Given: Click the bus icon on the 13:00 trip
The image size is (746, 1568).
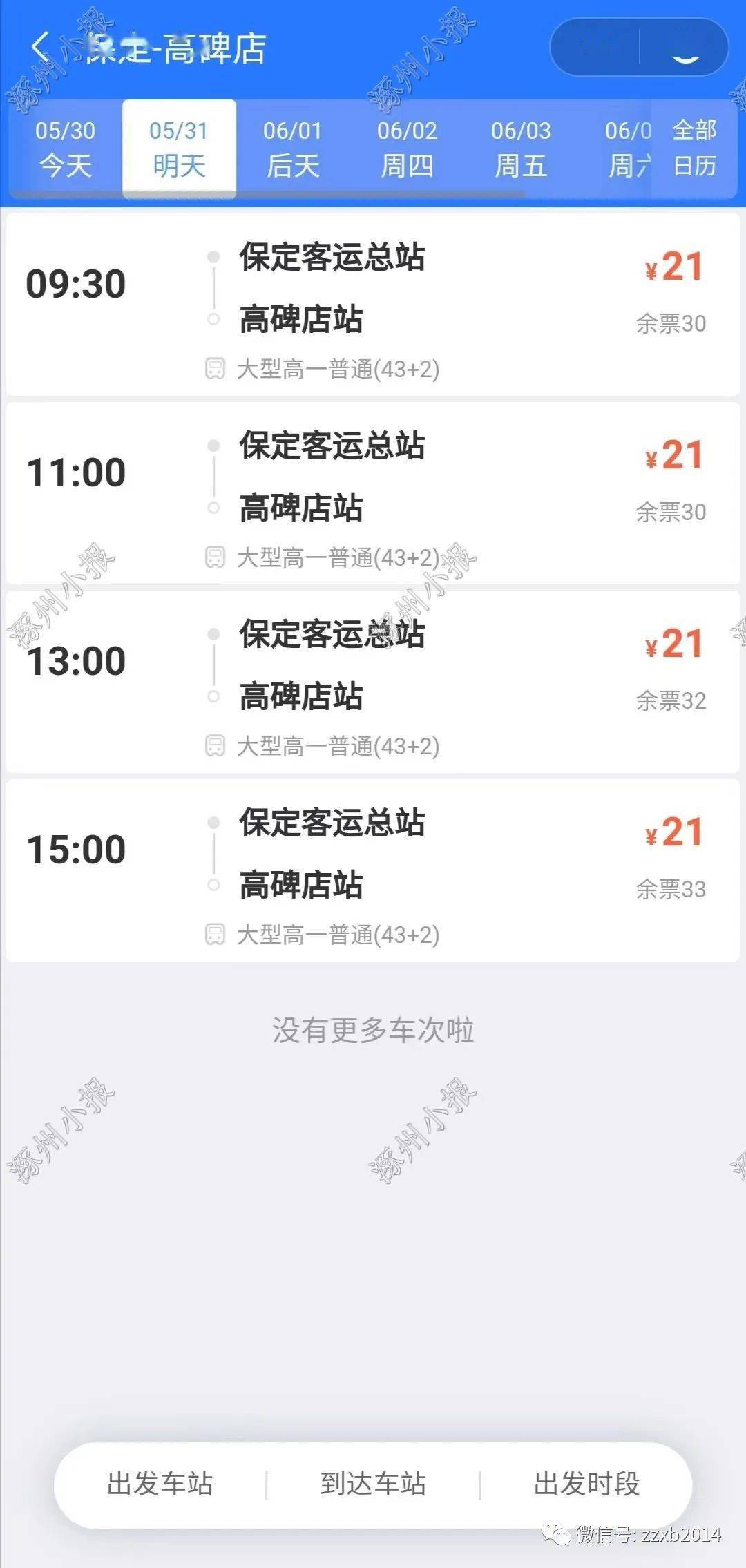Looking at the screenshot, I should [x=215, y=746].
